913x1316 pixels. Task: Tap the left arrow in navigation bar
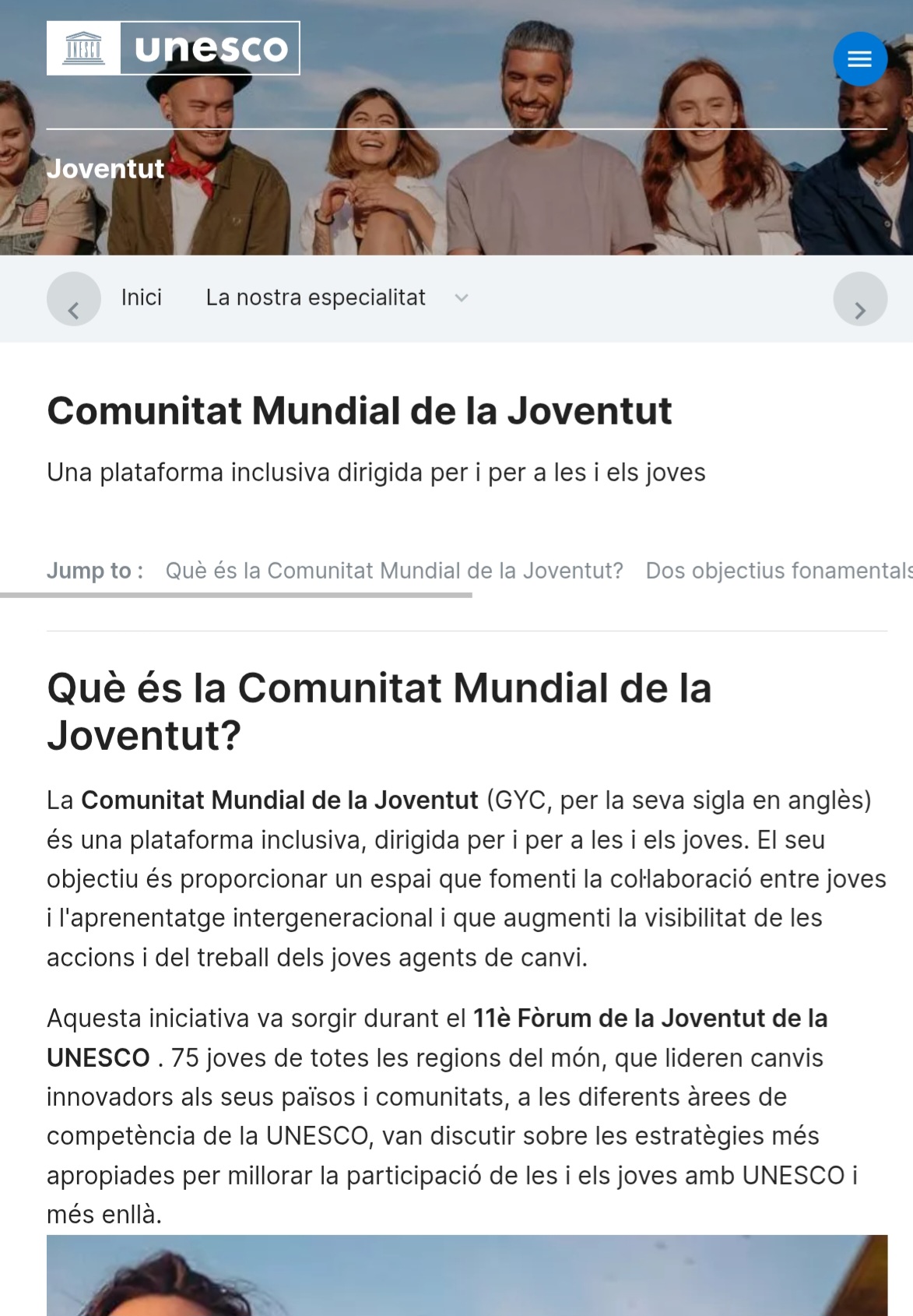74,299
